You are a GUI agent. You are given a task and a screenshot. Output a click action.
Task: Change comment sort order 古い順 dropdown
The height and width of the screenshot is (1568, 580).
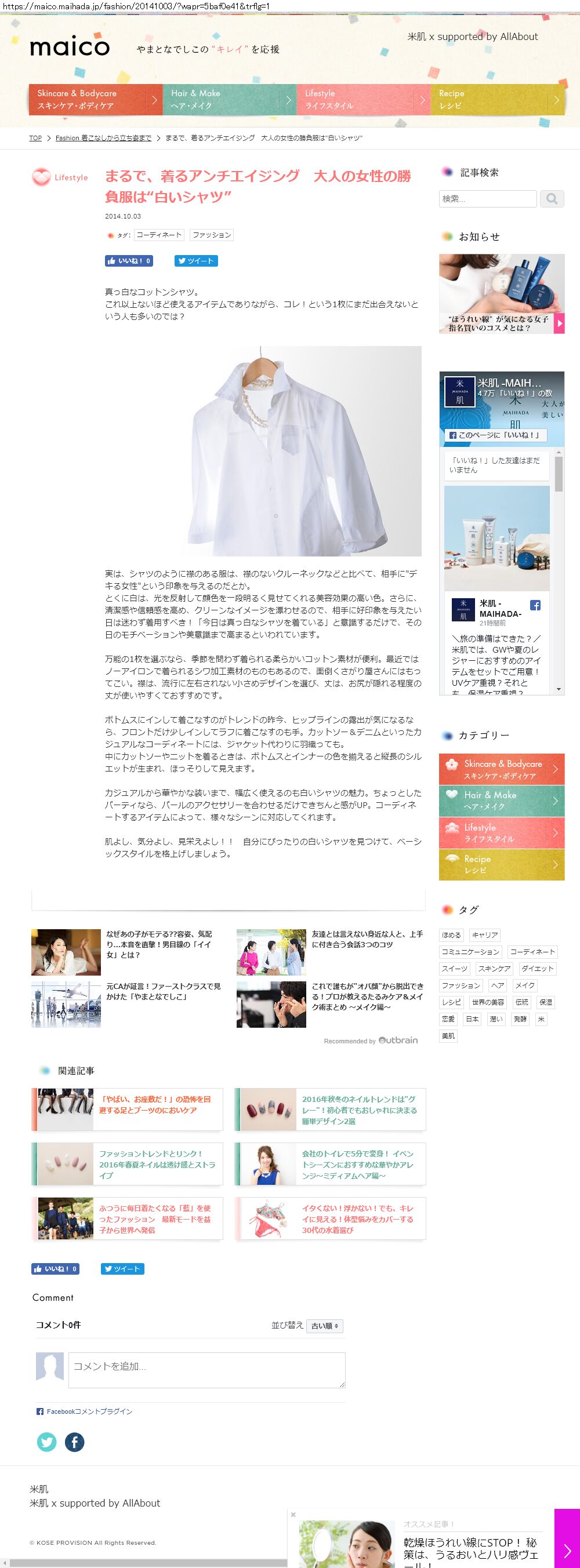pyautogui.click(x=325, y=1326)
